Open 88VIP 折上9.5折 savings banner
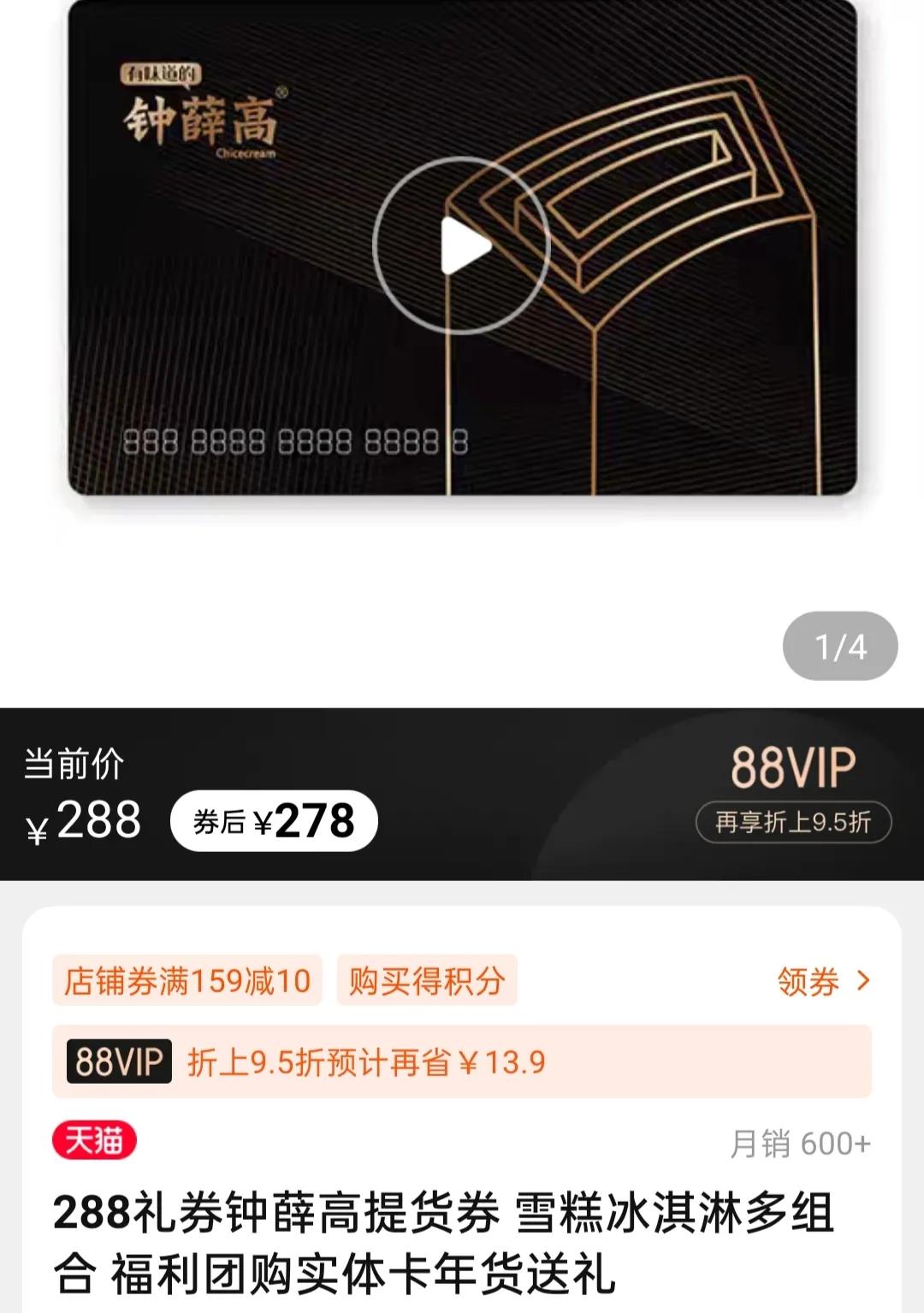The image size is (924, 1313). (x=461, y=1062)
